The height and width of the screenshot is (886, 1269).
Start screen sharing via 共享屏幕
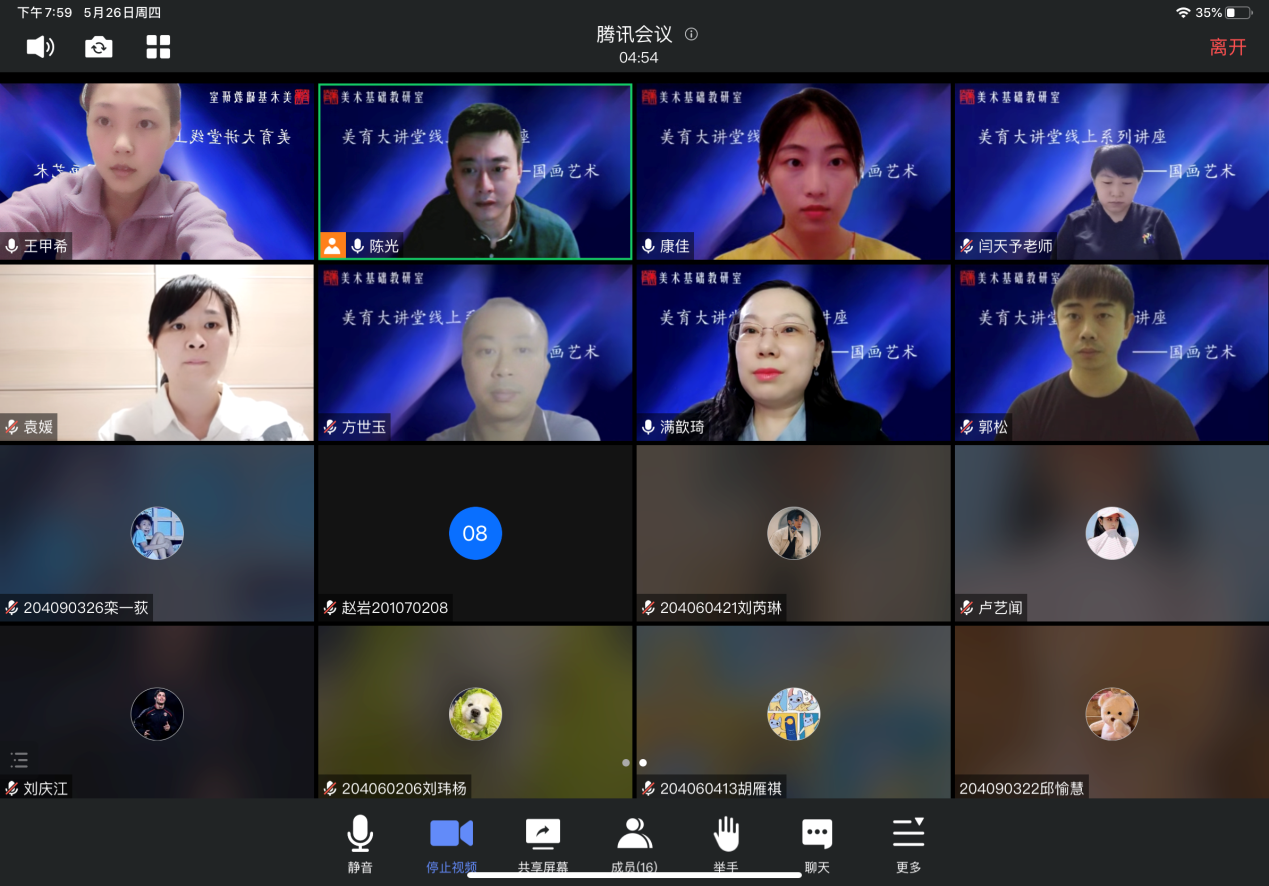(543, 843)
